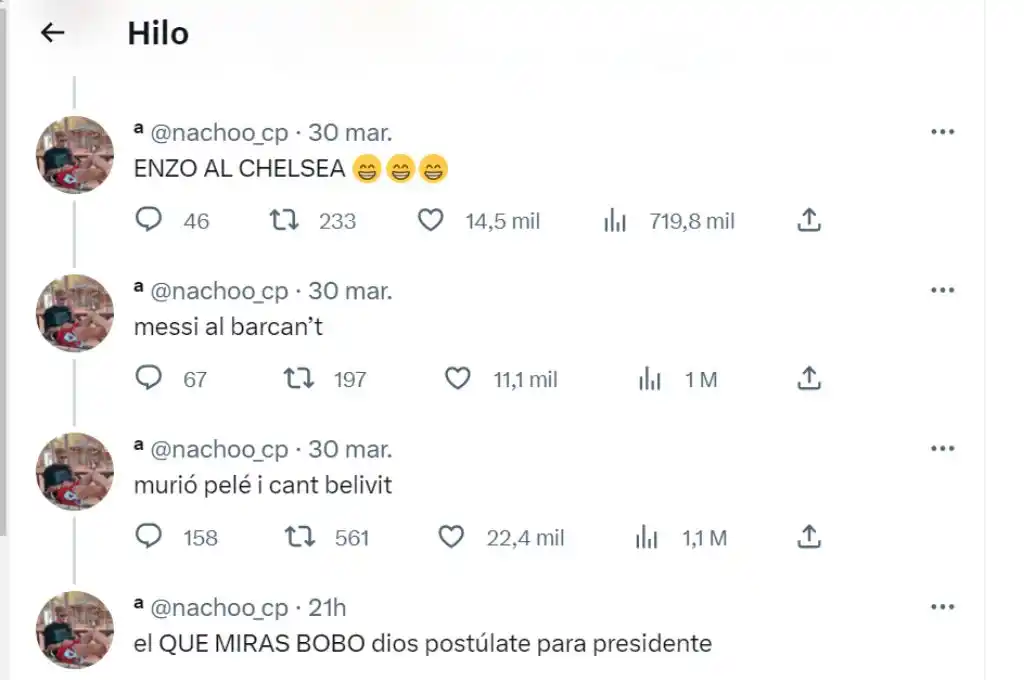
Task: Open overflow menu on QUE MIRAS BOBO tweet
Action: (x=942, y=607)
